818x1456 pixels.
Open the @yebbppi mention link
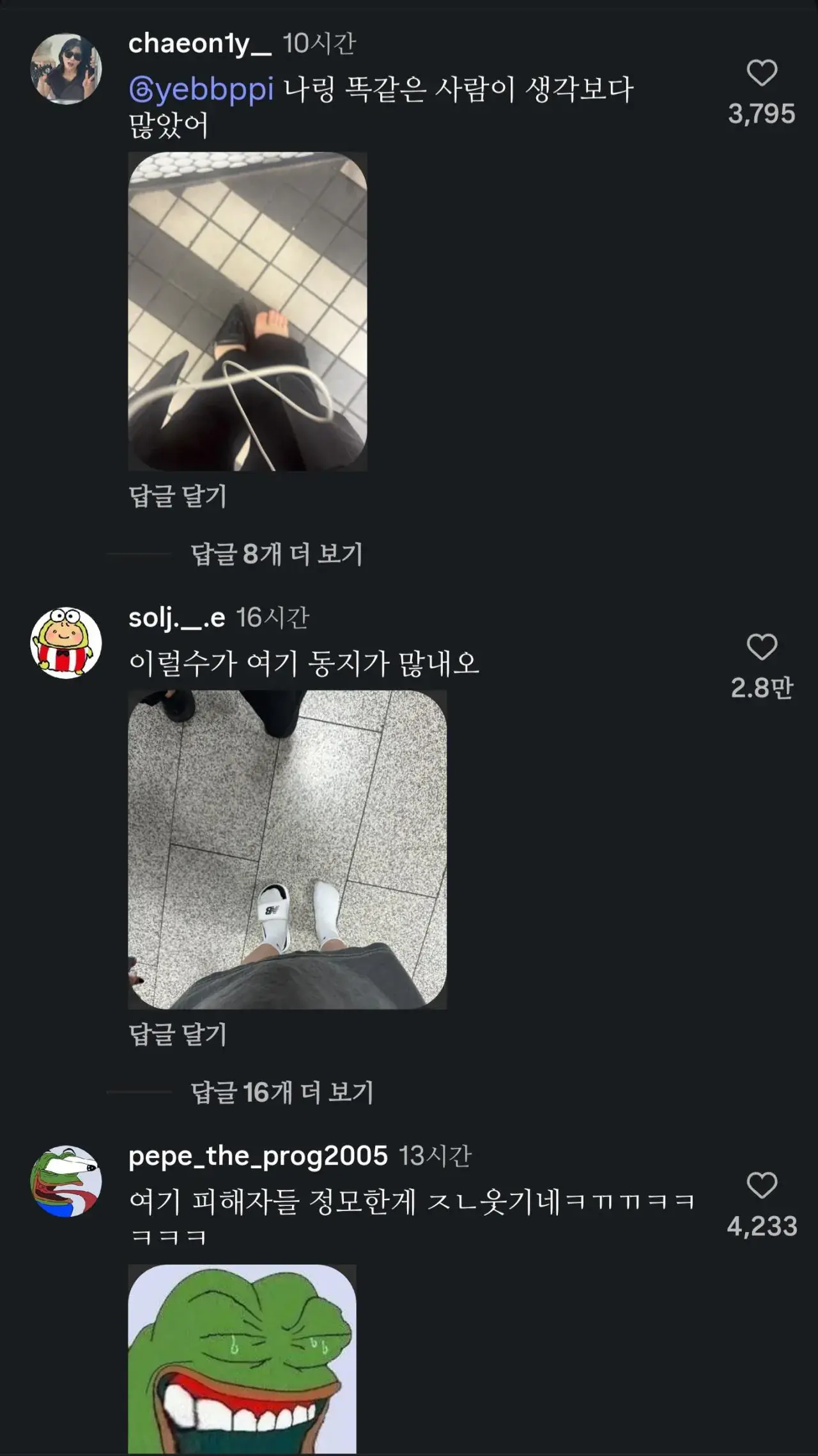201,89
